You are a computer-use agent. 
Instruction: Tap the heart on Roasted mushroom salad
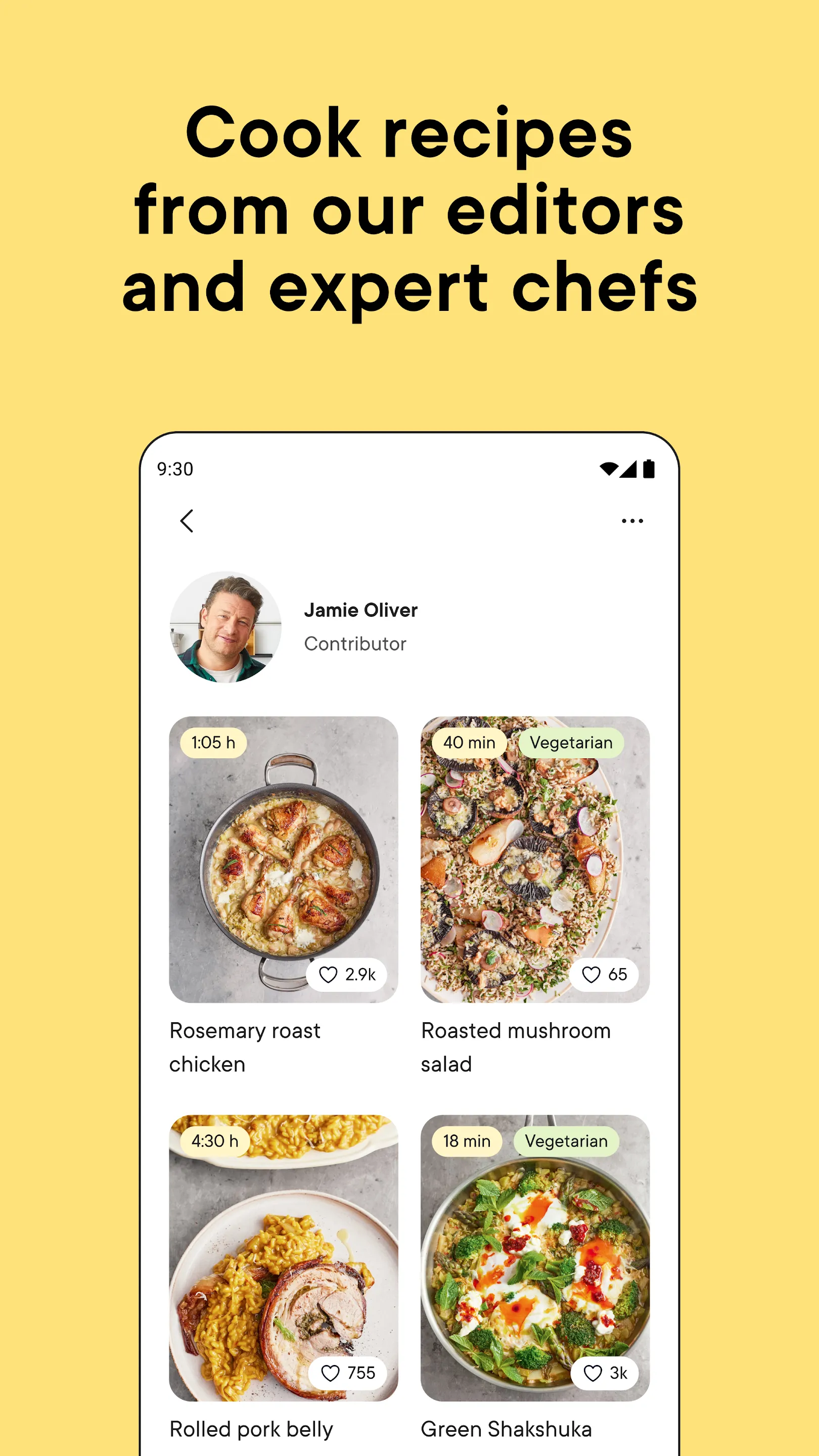pos(603,974)
